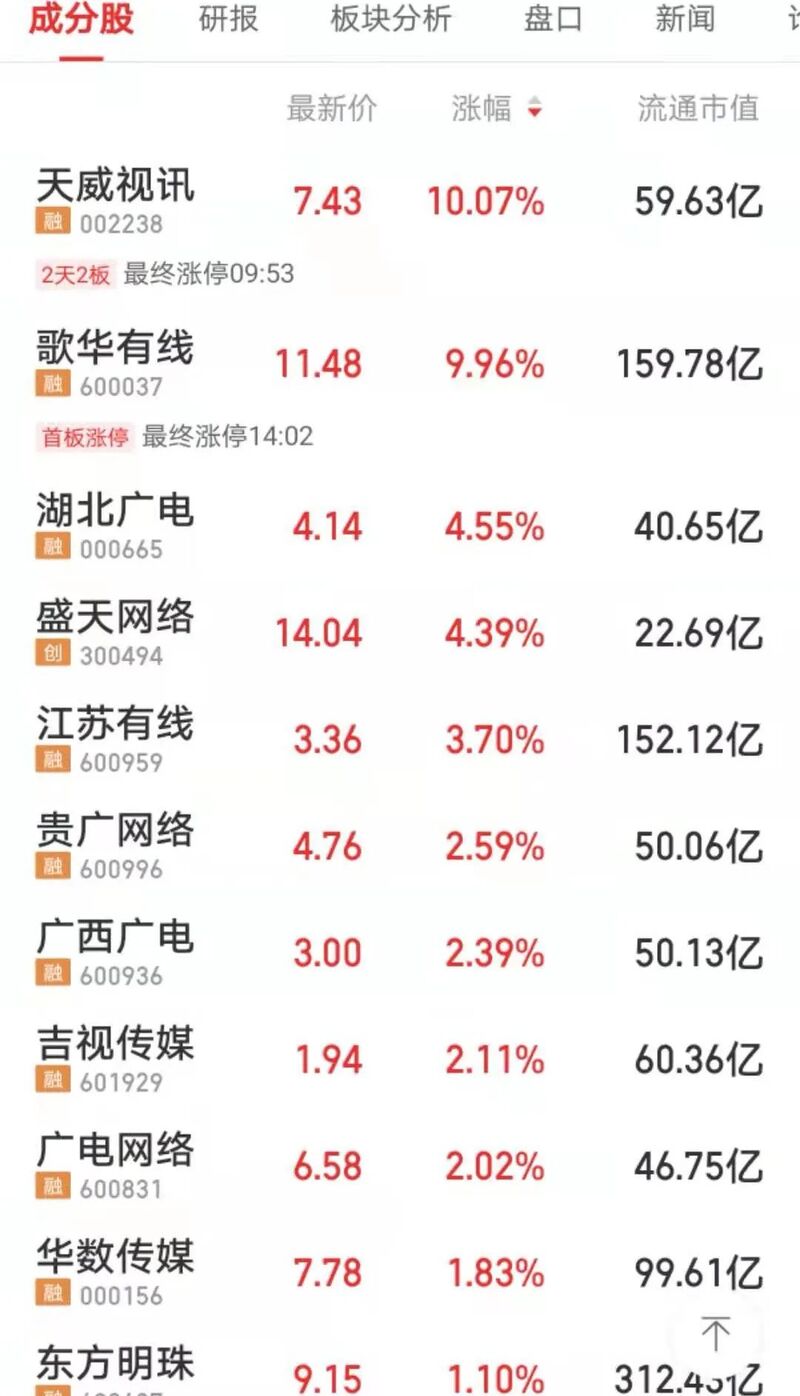Viewport: 800px width, 1396px height.
Task: Go to the 新闻 tab
Action: click(x=684, y=19)
